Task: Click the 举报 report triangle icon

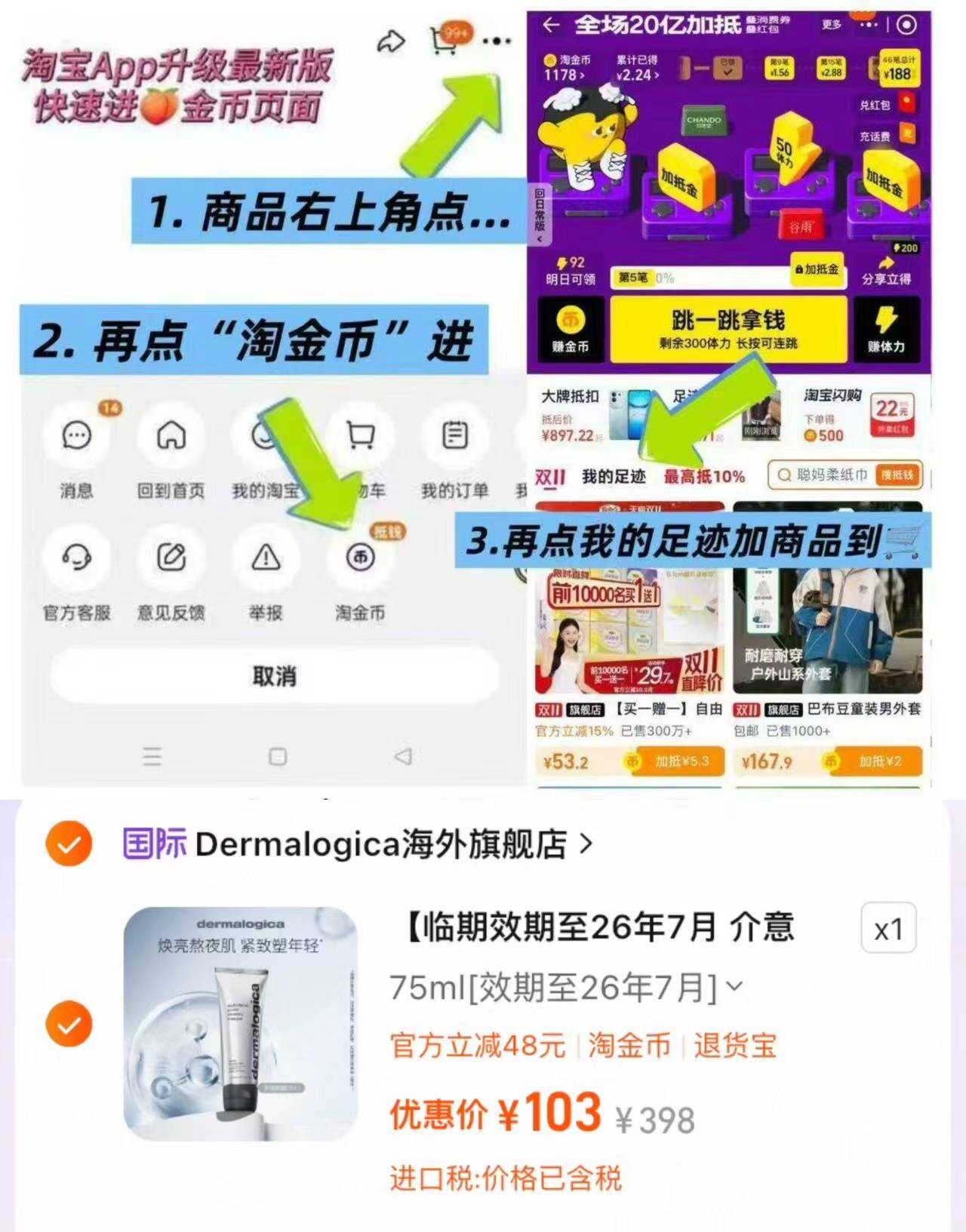Action: pos(266,558)
